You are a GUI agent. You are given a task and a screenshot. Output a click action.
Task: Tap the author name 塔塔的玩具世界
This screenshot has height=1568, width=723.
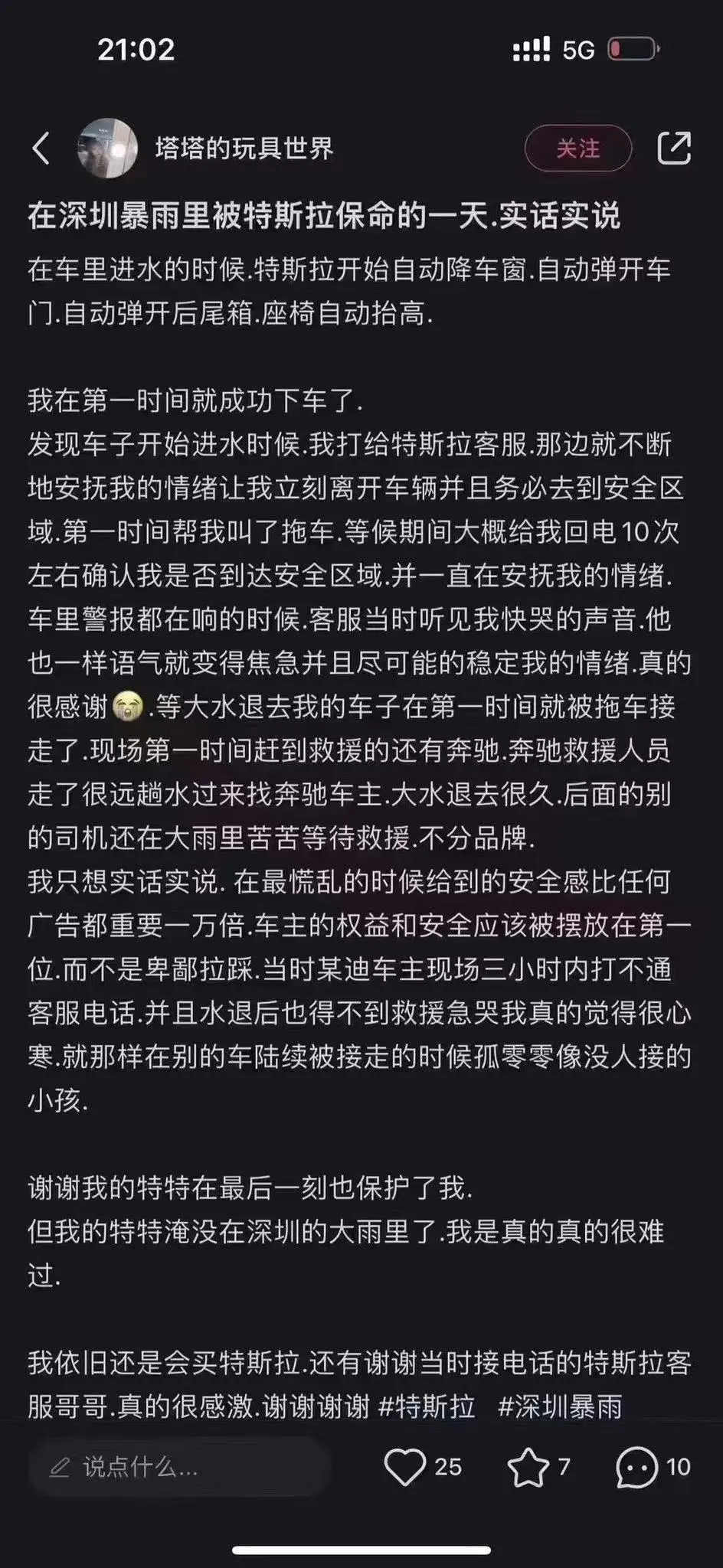click(x=244, y=148)
